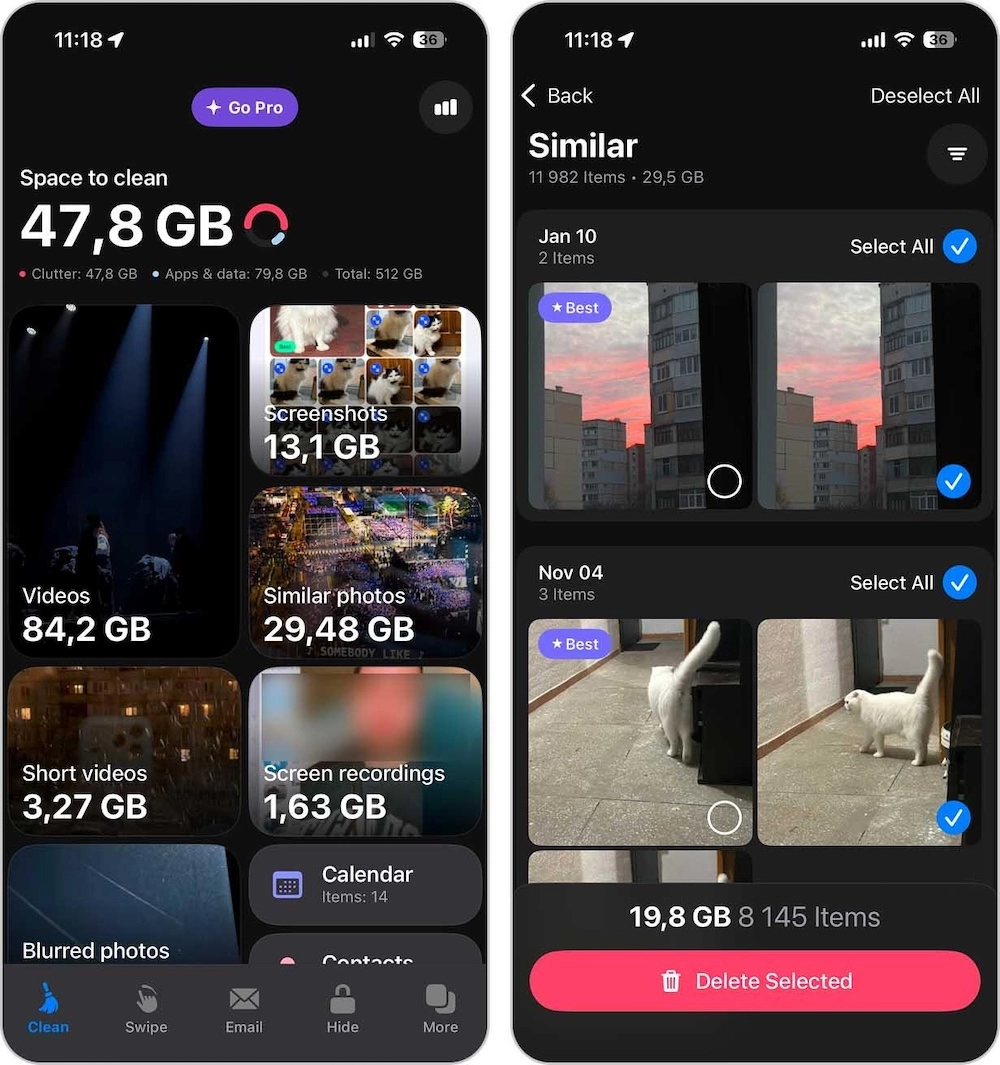Viewport: 1000px width, 1065px height.
Task: Open the Similar photos tile
Action: tap(365, 572)
